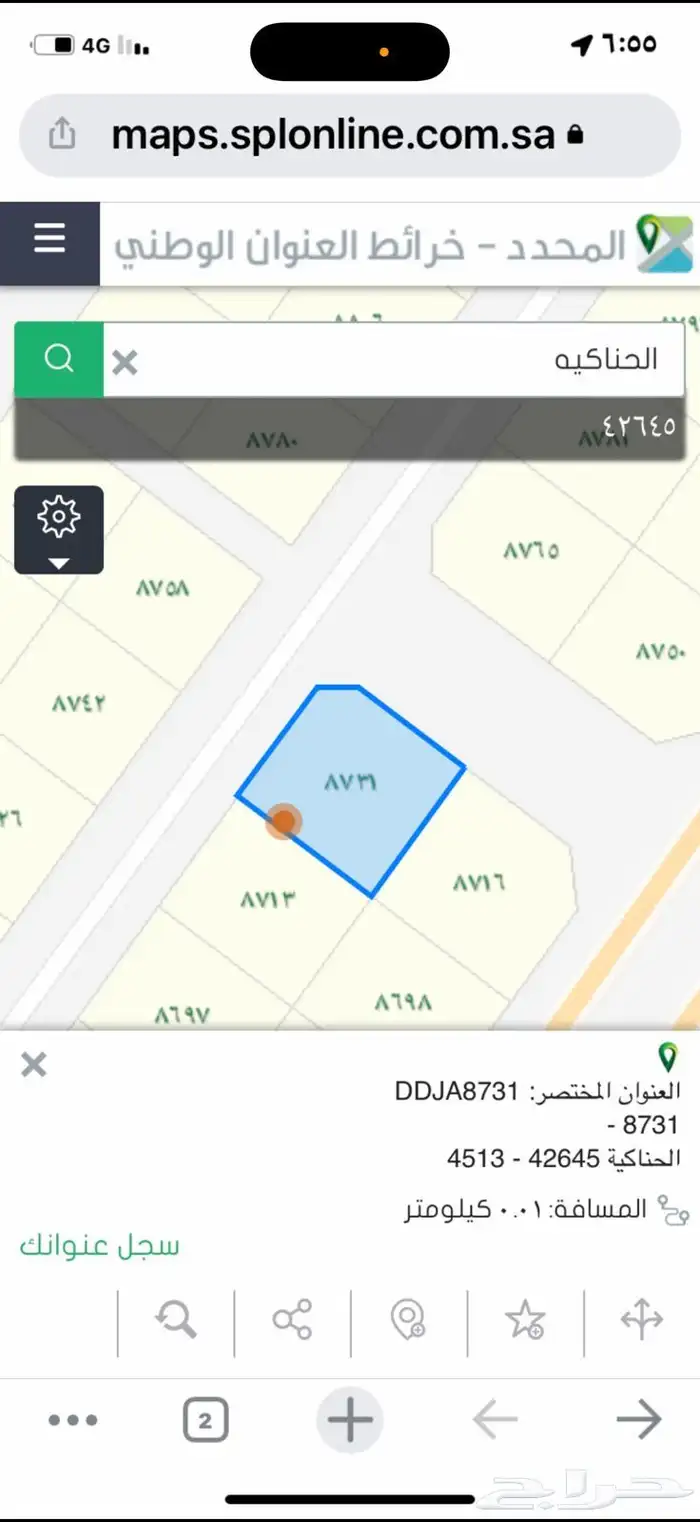Open the browser's three-dot menu

pyautogui.click(x=73, y=1420)
